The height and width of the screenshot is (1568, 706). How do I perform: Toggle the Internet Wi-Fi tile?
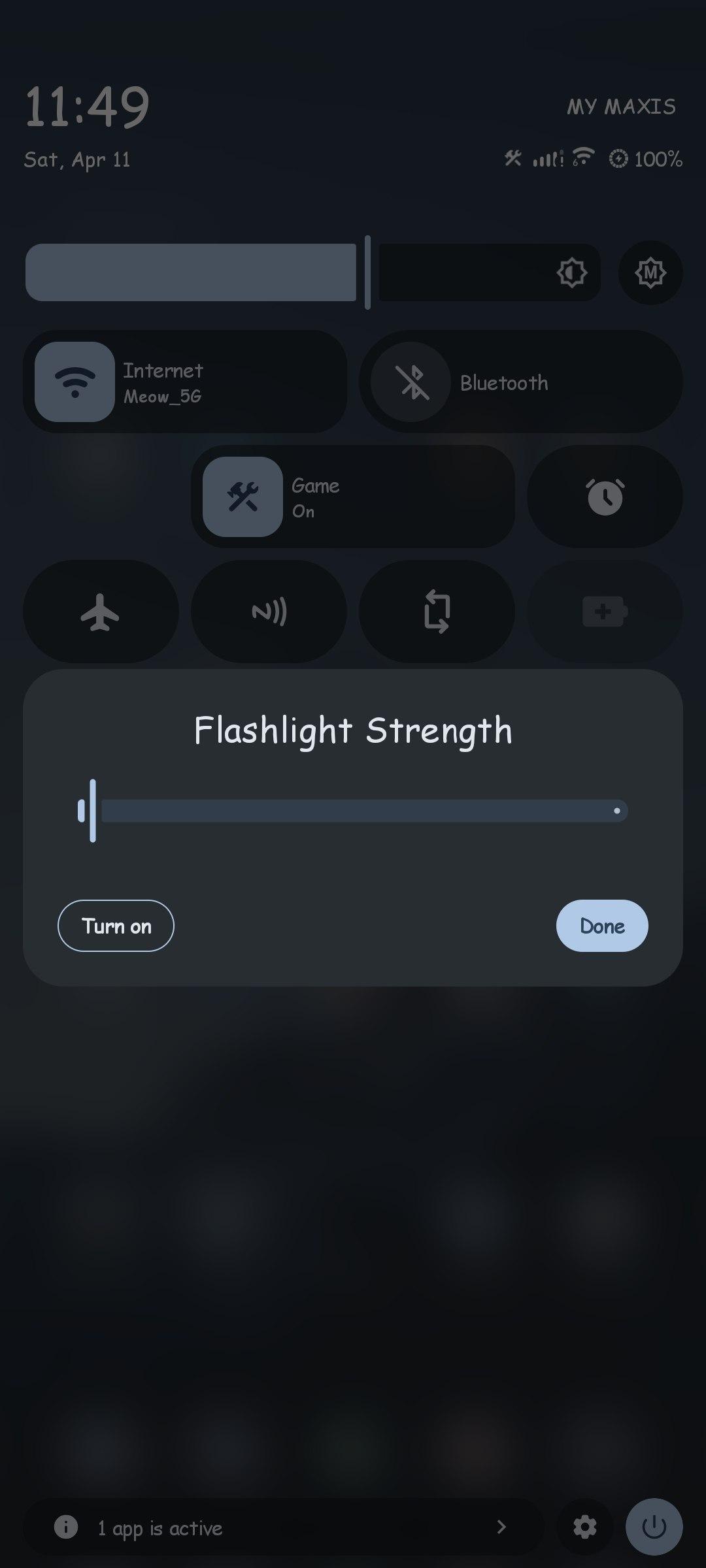tap(75, 382)
